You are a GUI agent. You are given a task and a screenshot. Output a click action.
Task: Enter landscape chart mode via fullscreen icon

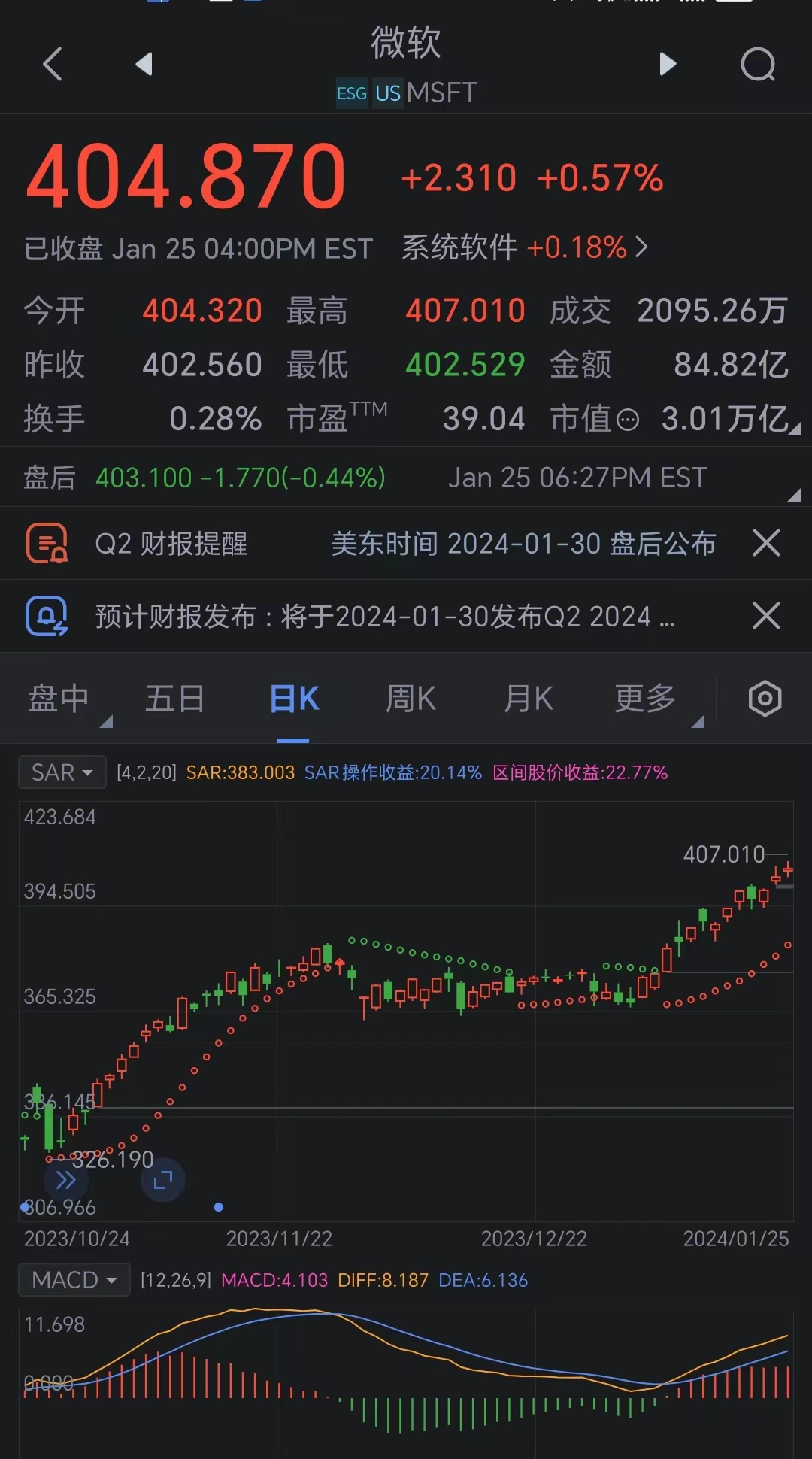tap(163, 1181)
